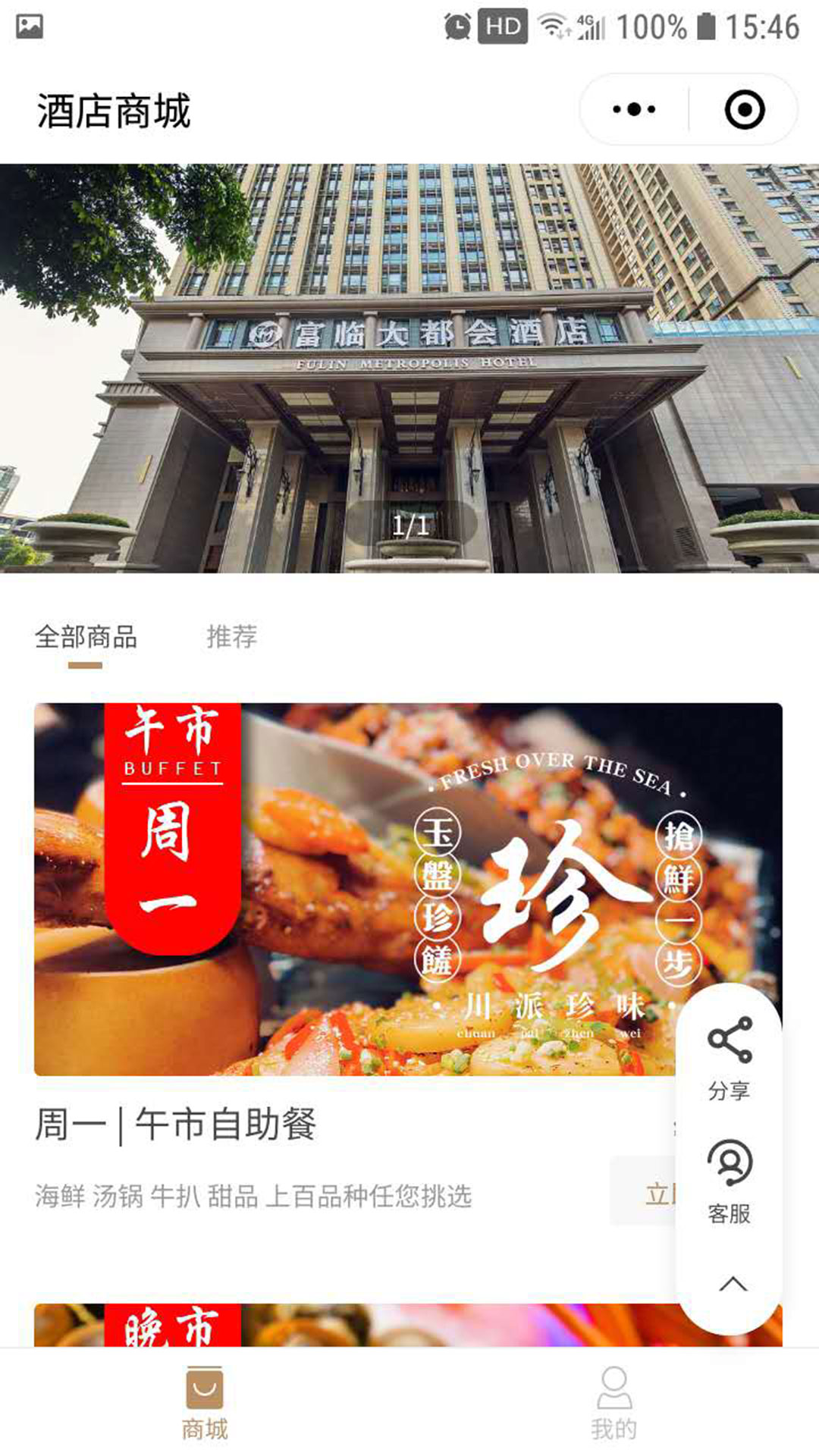
Task: Switch to the 我的 tab
Action: [x=613, y=1403]
